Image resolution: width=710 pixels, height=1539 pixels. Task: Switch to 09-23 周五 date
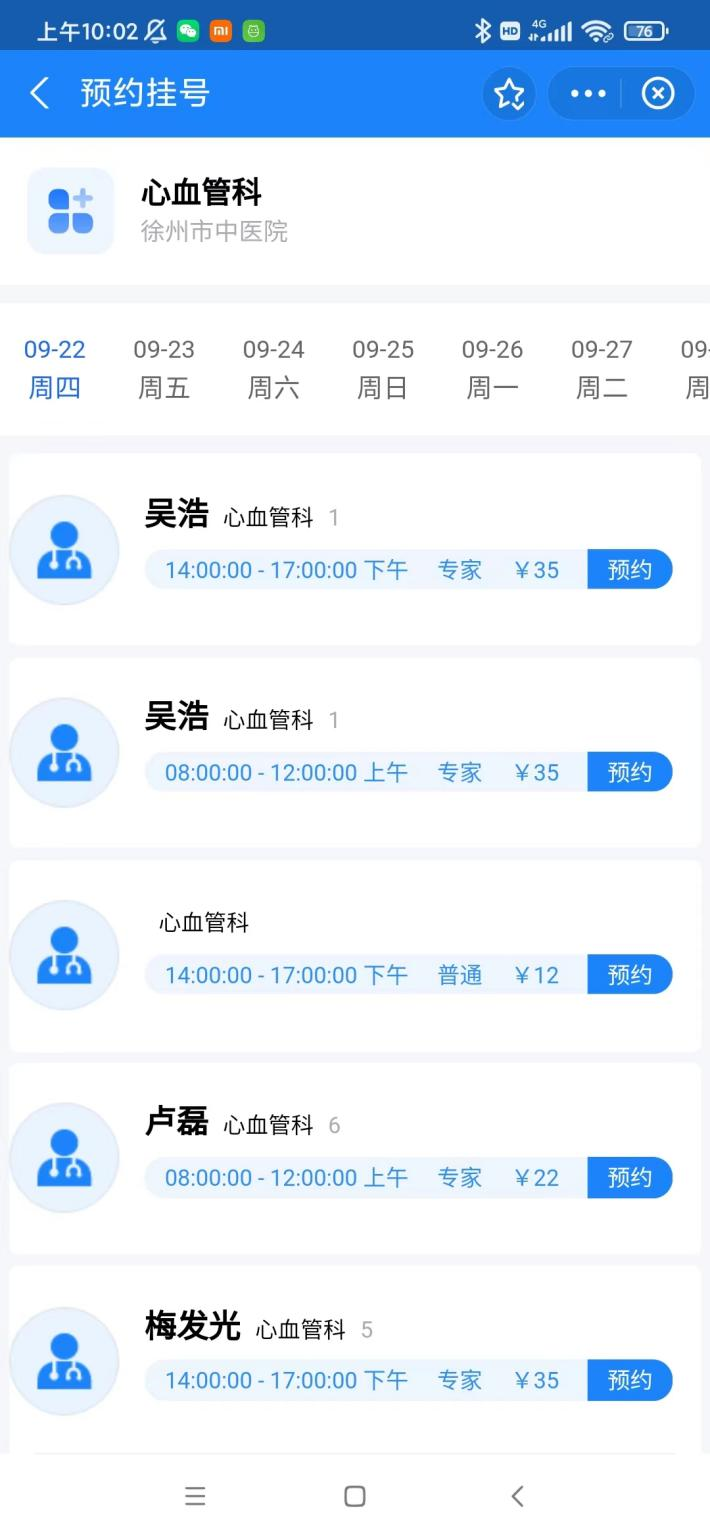[x=164, y=368]
